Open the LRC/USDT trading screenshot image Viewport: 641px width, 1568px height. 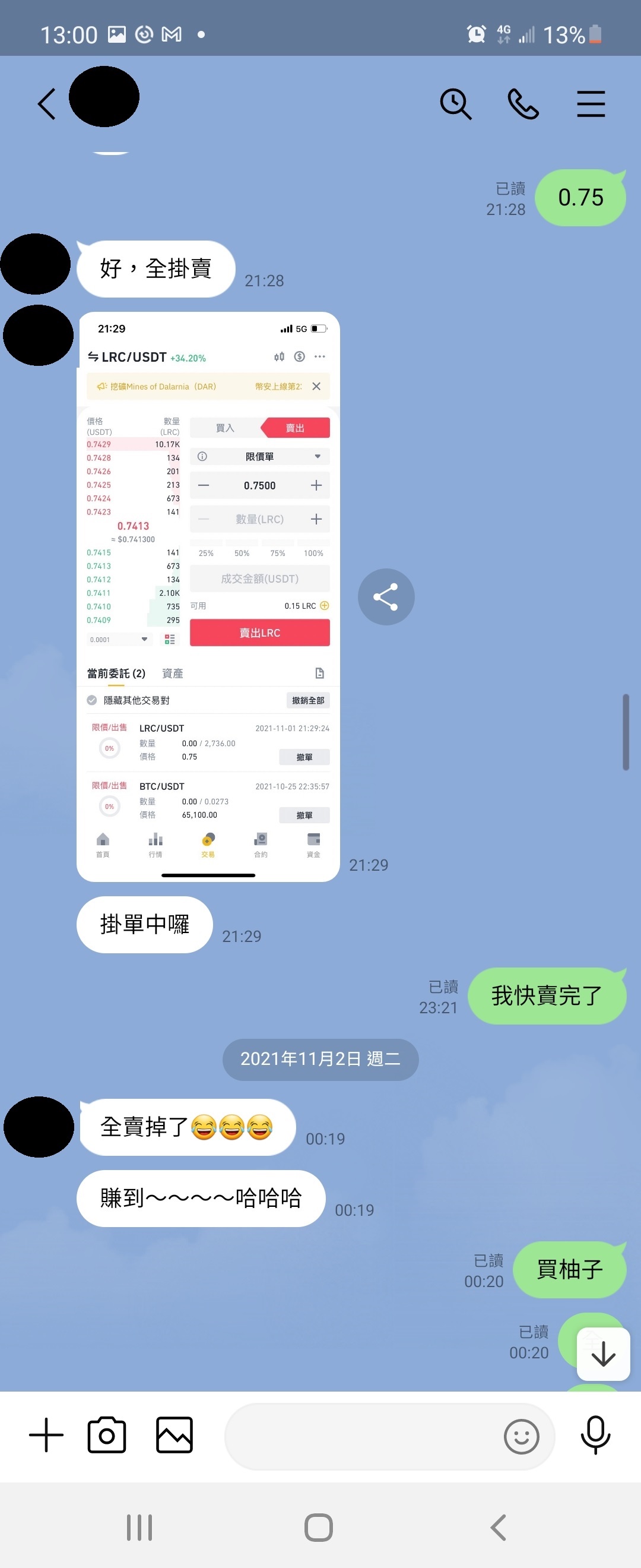click(208, 596)
